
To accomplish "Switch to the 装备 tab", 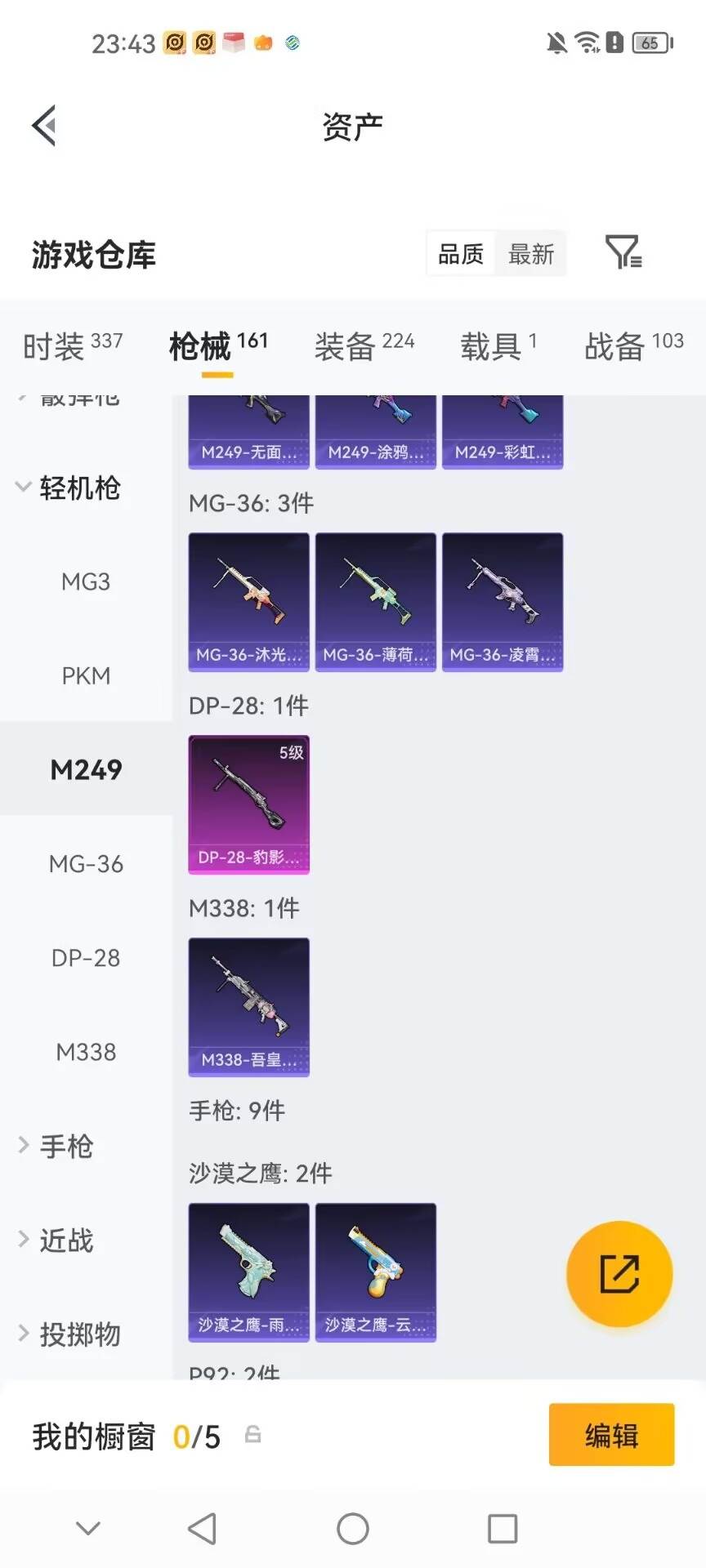I will click(364, 346).
